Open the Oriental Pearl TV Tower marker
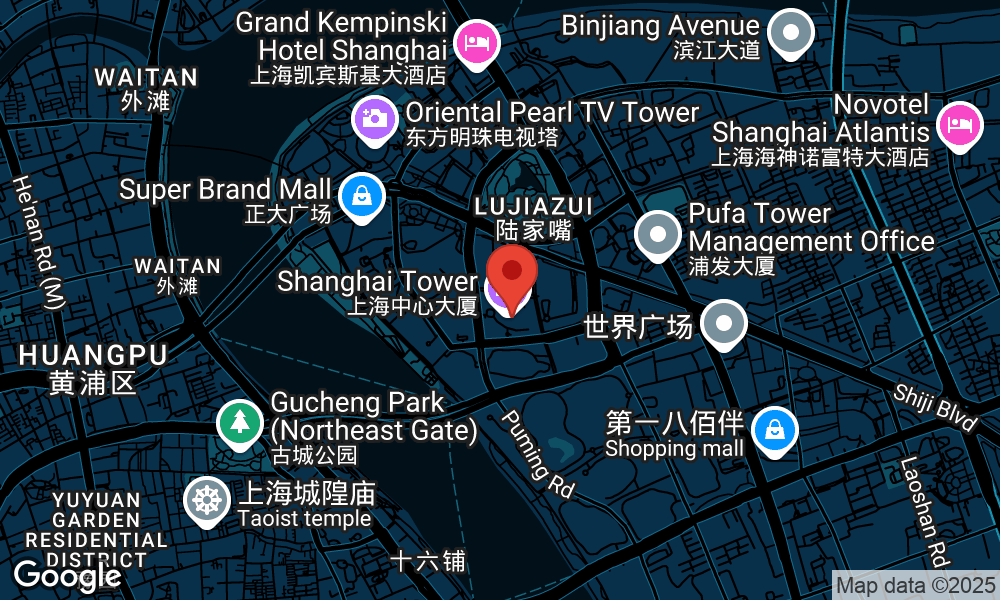1000x600 pixels. (x=375, y=119)
